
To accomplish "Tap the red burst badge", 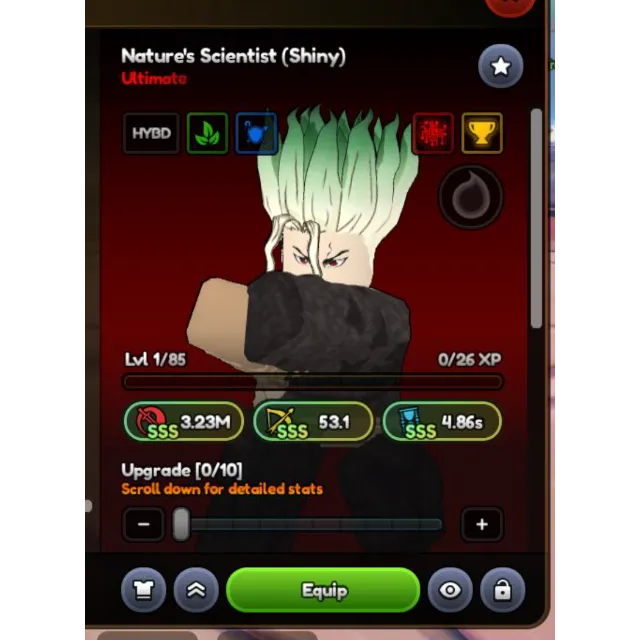I will click(x=433, y=134).
